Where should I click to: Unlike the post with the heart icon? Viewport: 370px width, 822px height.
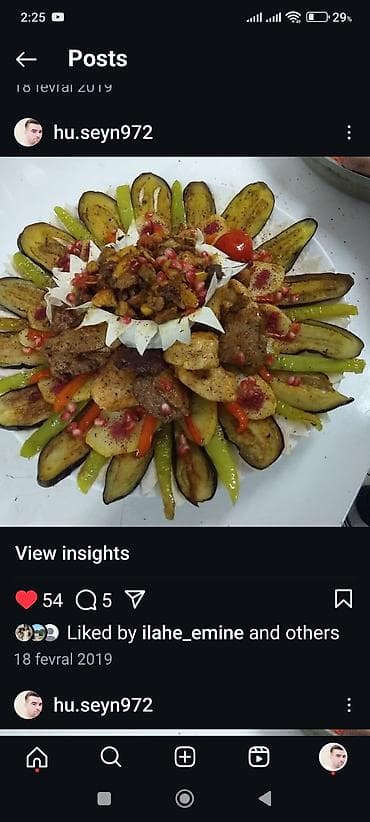click(x=26, y=599)
